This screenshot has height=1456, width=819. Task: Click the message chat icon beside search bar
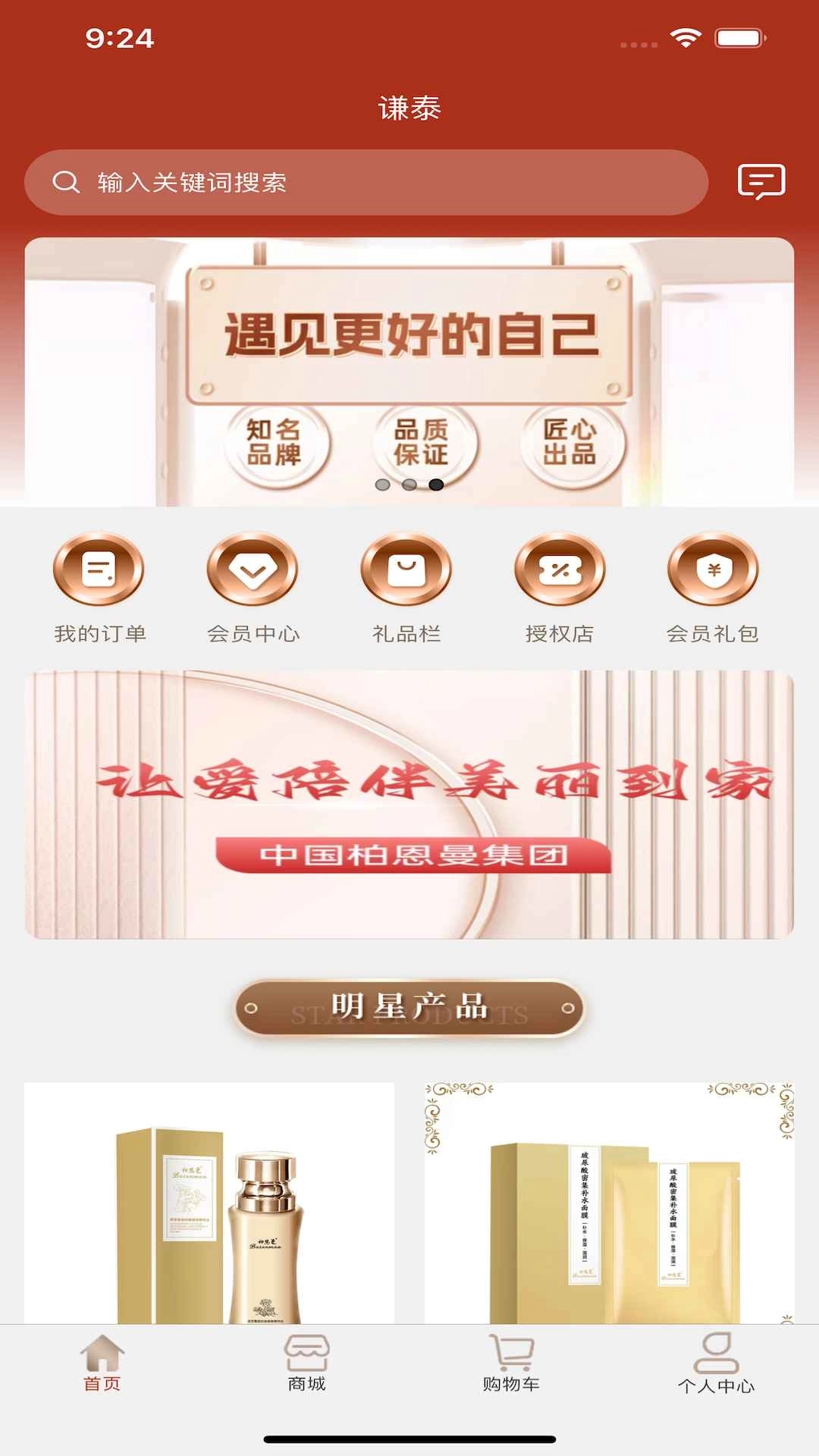coord(761,181)
